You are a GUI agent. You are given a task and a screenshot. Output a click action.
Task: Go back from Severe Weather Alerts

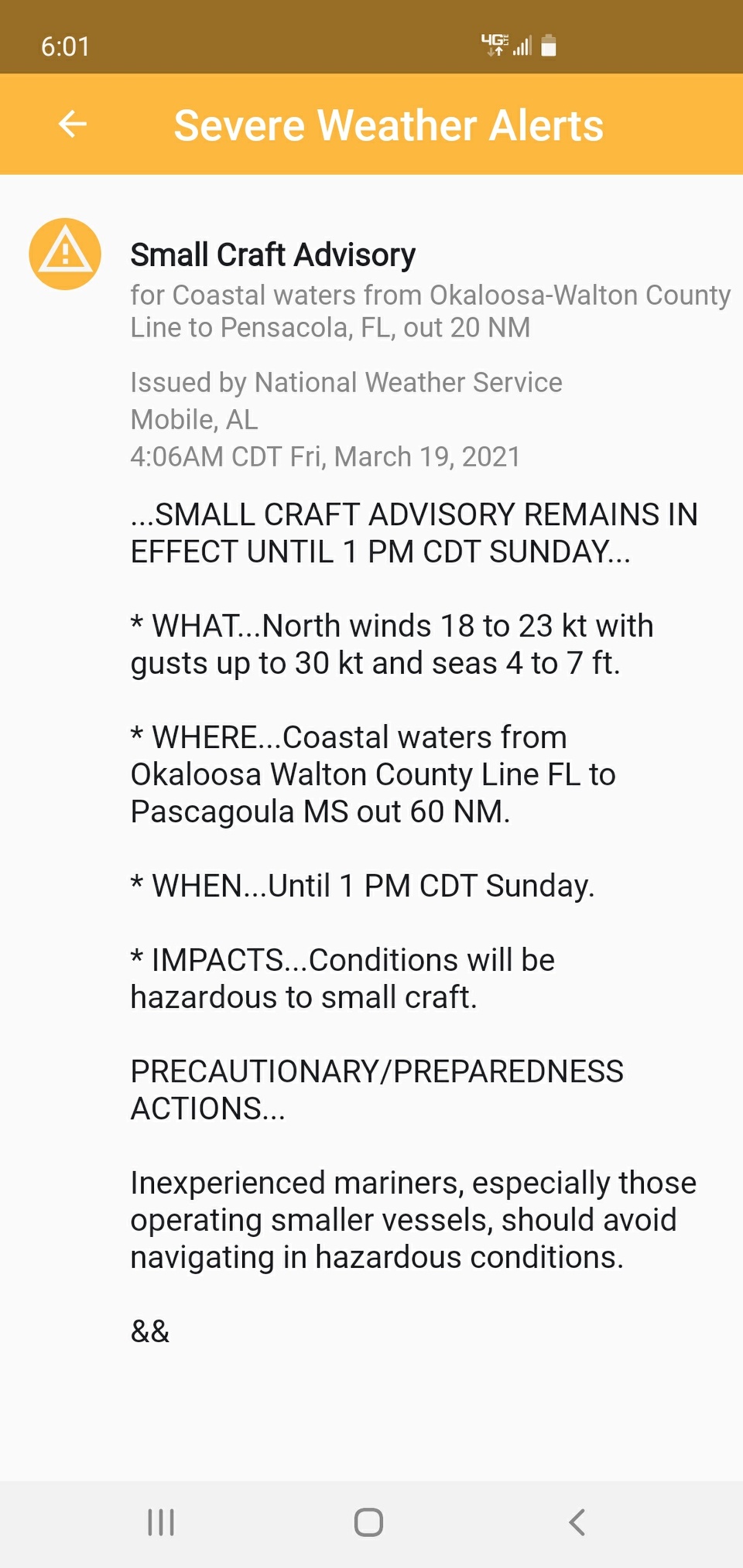click(x=73, y=124)
